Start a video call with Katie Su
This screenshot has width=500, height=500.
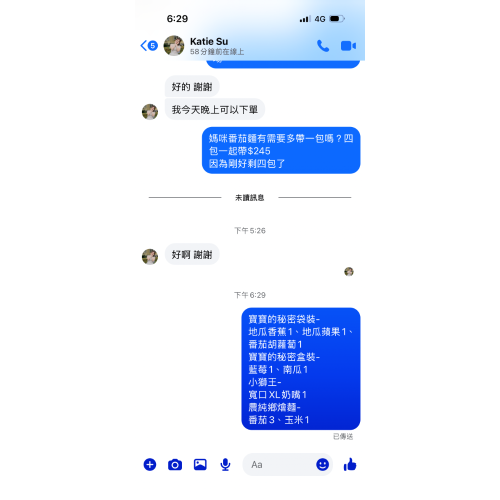click(x=348, y=46)
